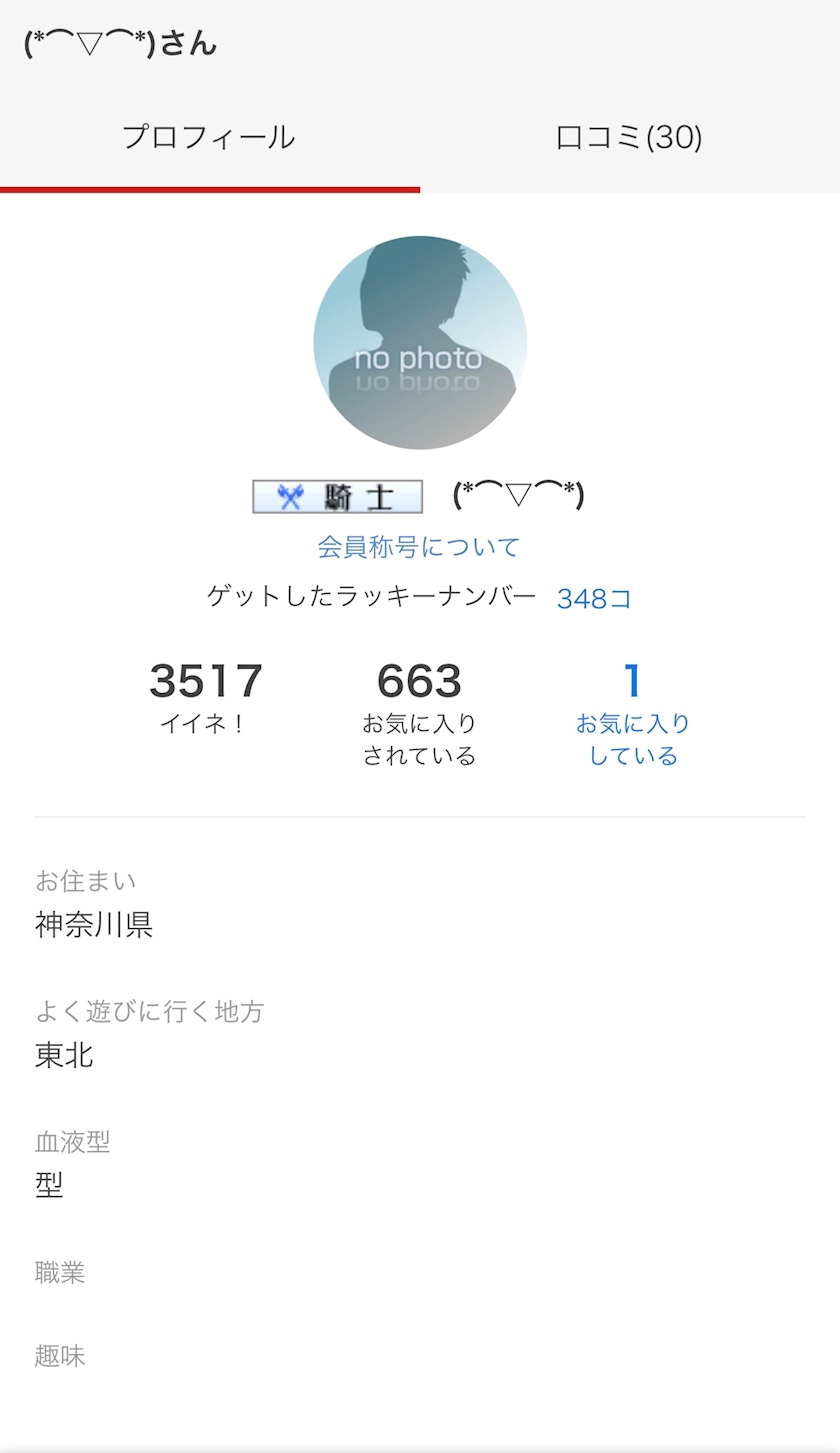The height and width of the screenshot is (1453, 840).
Task: Open the お気に入りしている list
Action: (633, 714)
